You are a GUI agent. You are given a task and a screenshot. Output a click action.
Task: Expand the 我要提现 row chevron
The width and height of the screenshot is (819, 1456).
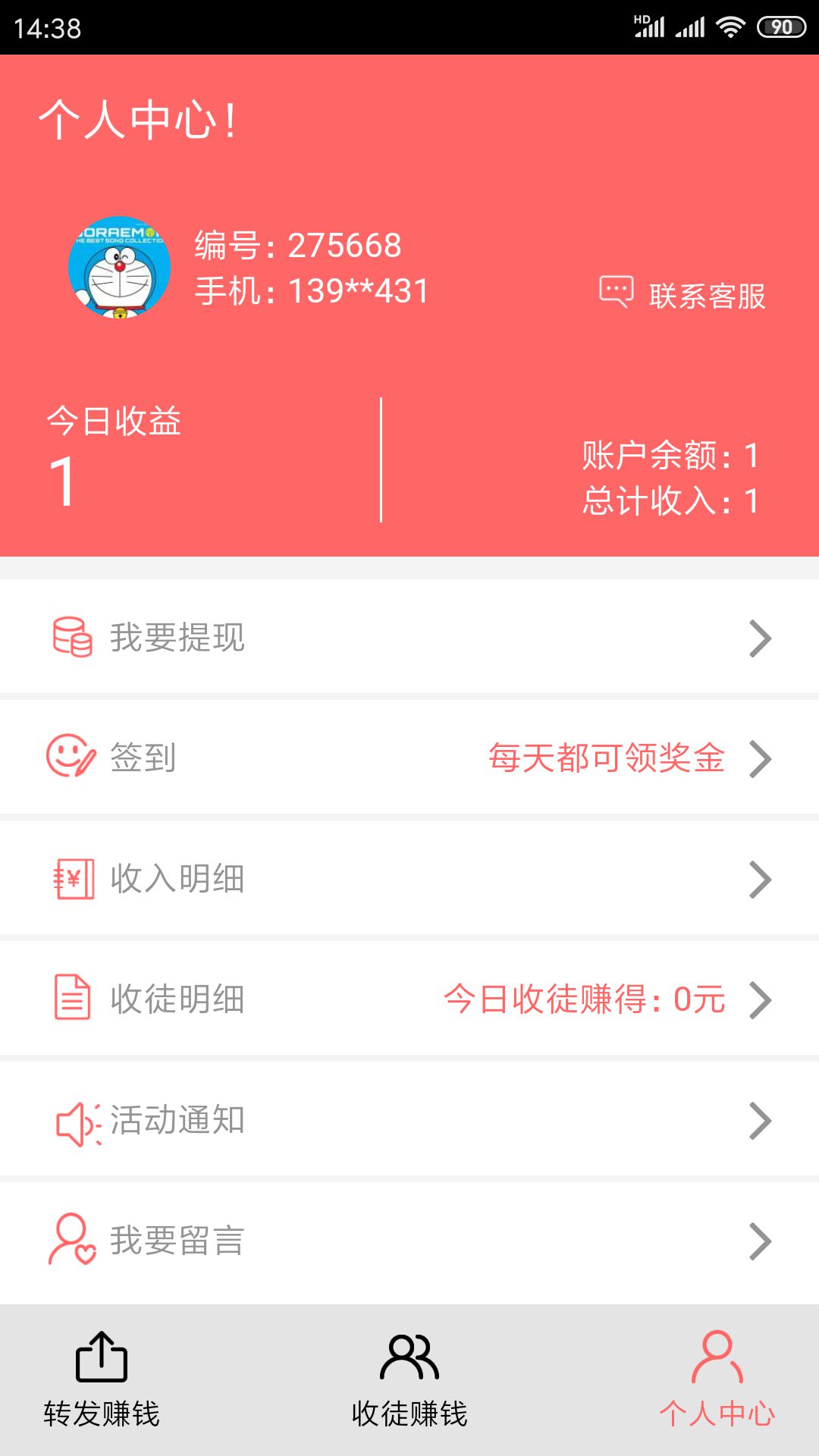pos(761,639)
